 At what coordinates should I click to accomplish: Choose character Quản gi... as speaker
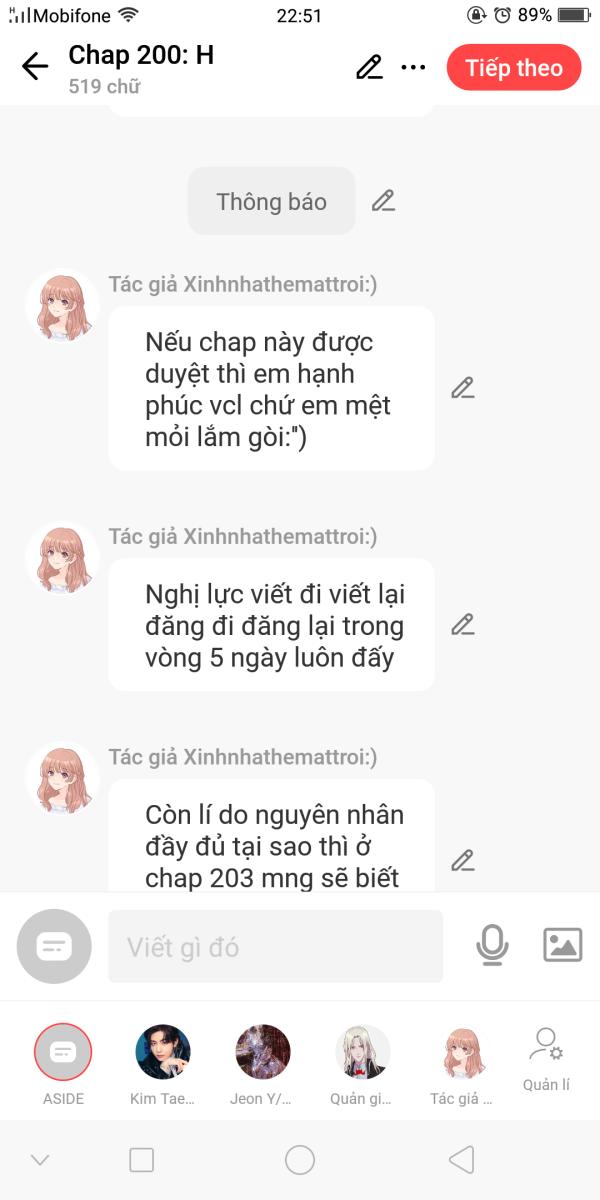362,1065
